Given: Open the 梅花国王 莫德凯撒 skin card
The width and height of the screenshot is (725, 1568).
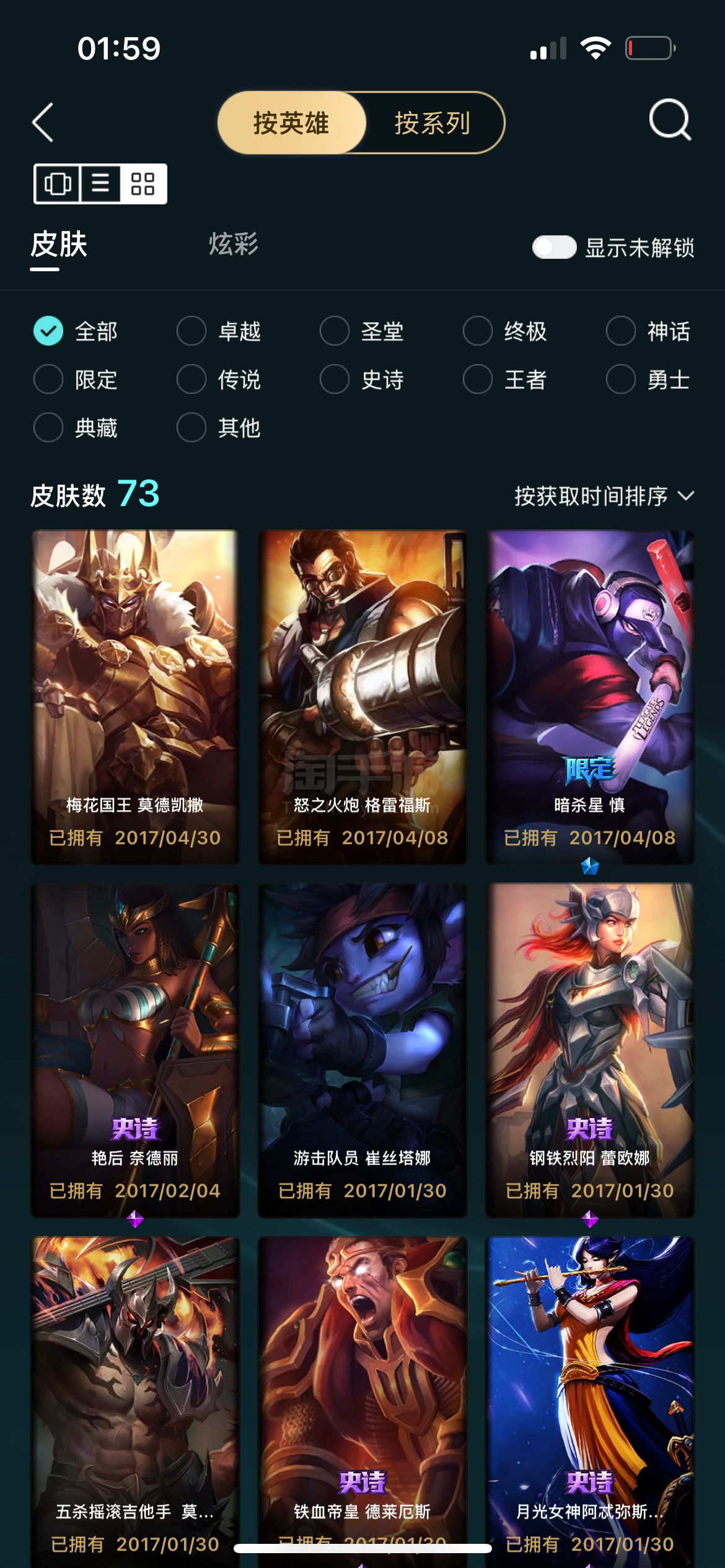Looking at the screenshot, I should click(x=135, y=697).
